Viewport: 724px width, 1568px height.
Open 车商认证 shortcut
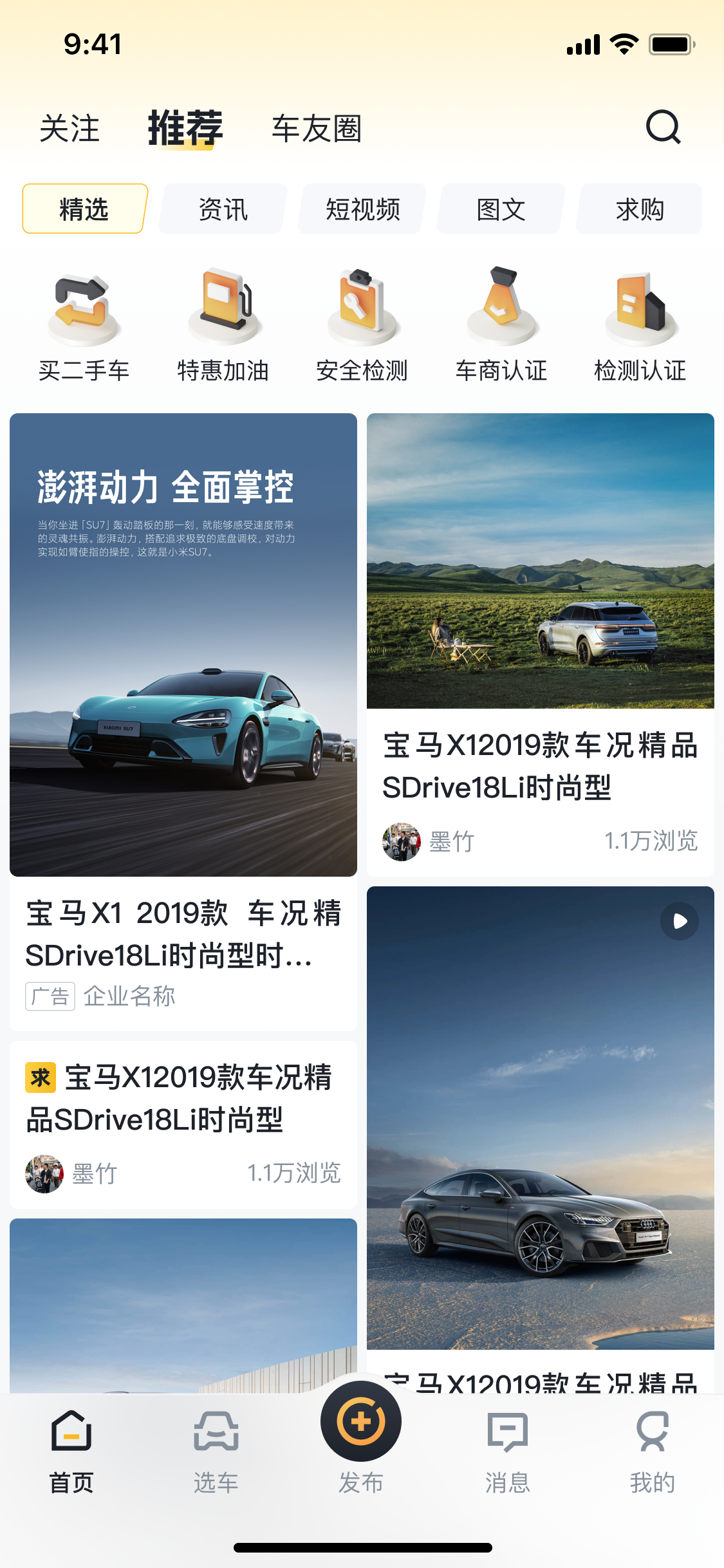501,326
